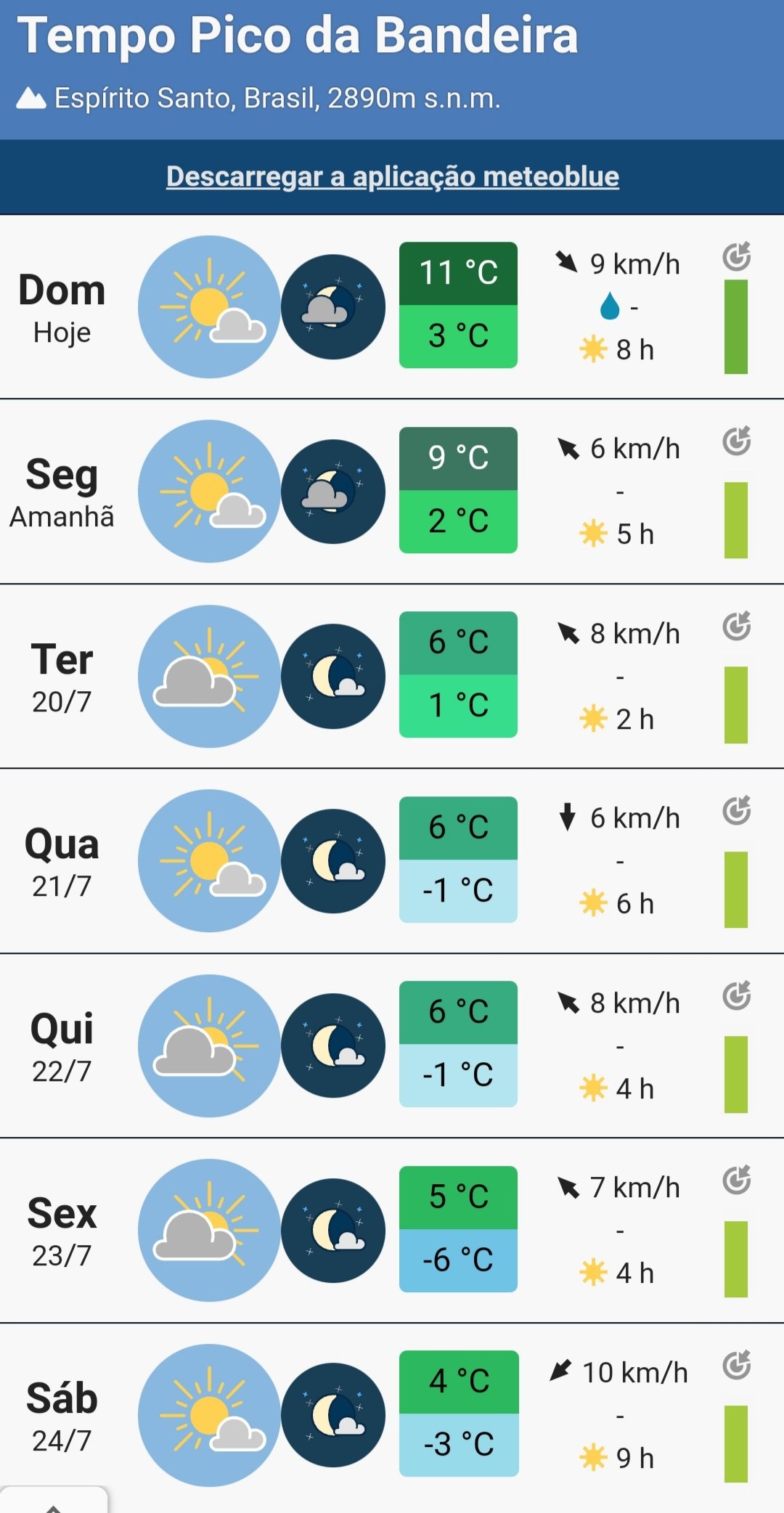Viewport: 784px width, 1513px height.
Task: Open Dom Hoje forecast details
Action: point(392,307)
